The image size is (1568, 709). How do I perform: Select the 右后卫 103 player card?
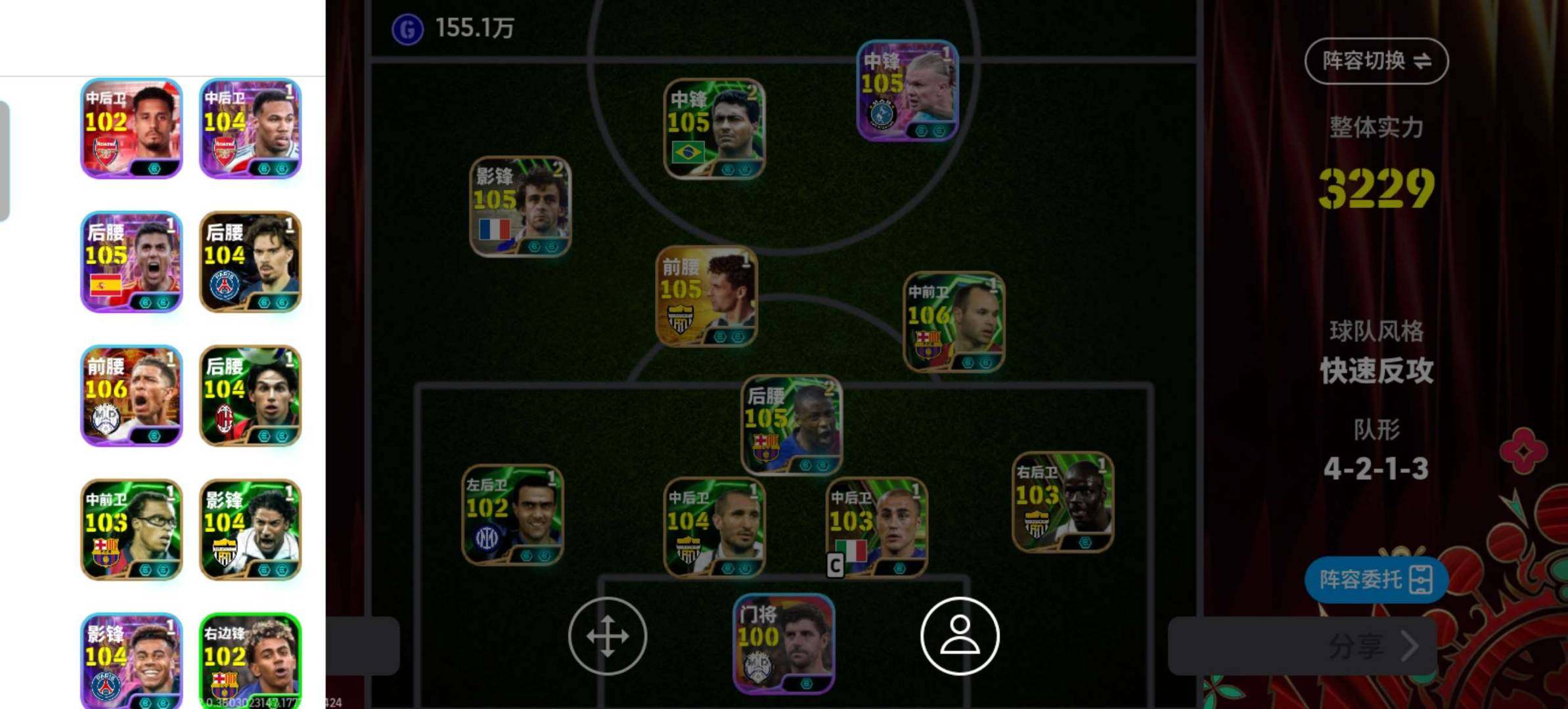[x=1062, y=502]
